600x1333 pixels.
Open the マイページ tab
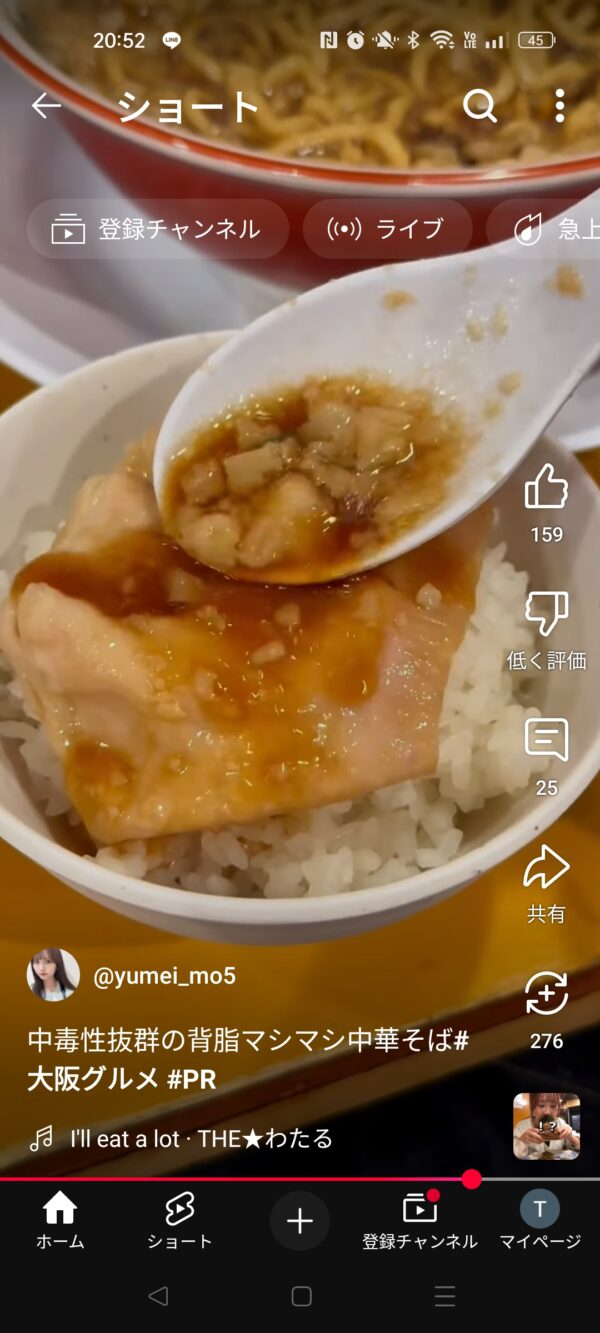coord(540,1221)
